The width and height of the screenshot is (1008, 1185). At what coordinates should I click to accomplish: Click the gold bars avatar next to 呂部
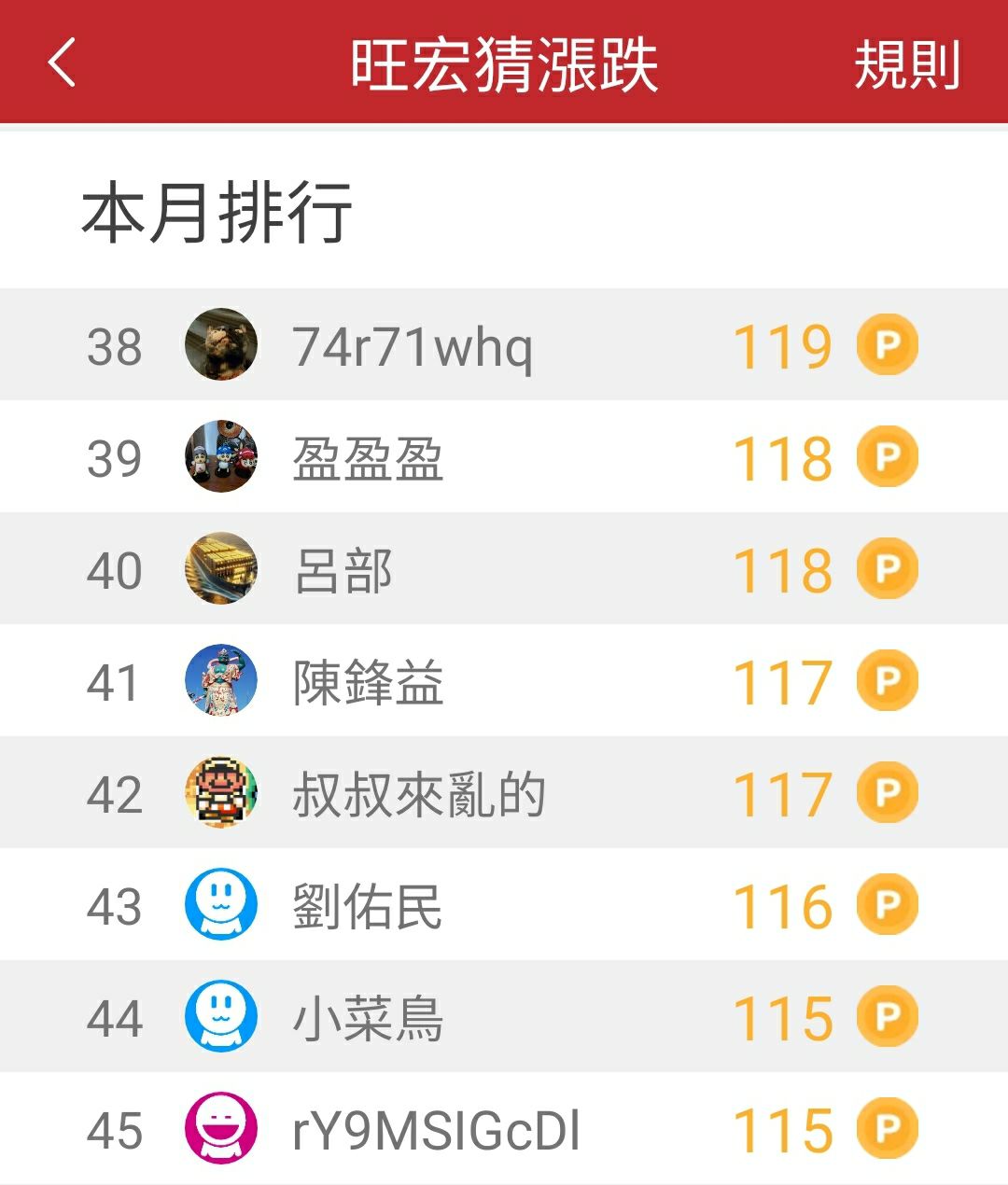[x=221, y=568]
